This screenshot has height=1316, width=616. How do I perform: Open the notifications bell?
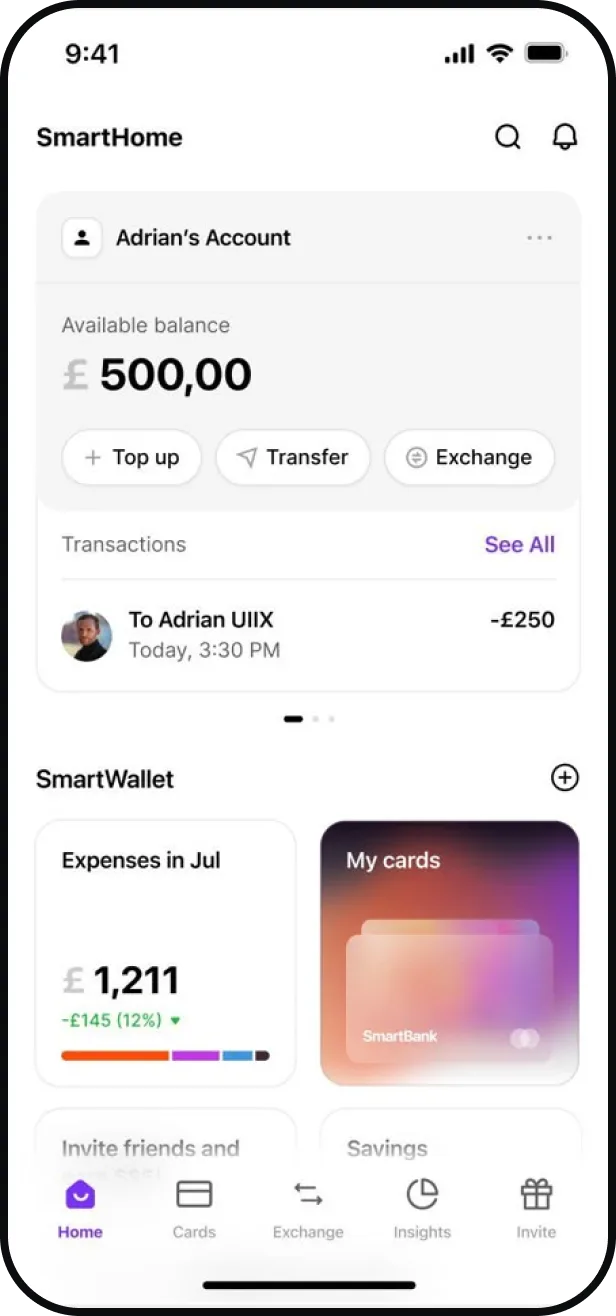pos(565,137)
